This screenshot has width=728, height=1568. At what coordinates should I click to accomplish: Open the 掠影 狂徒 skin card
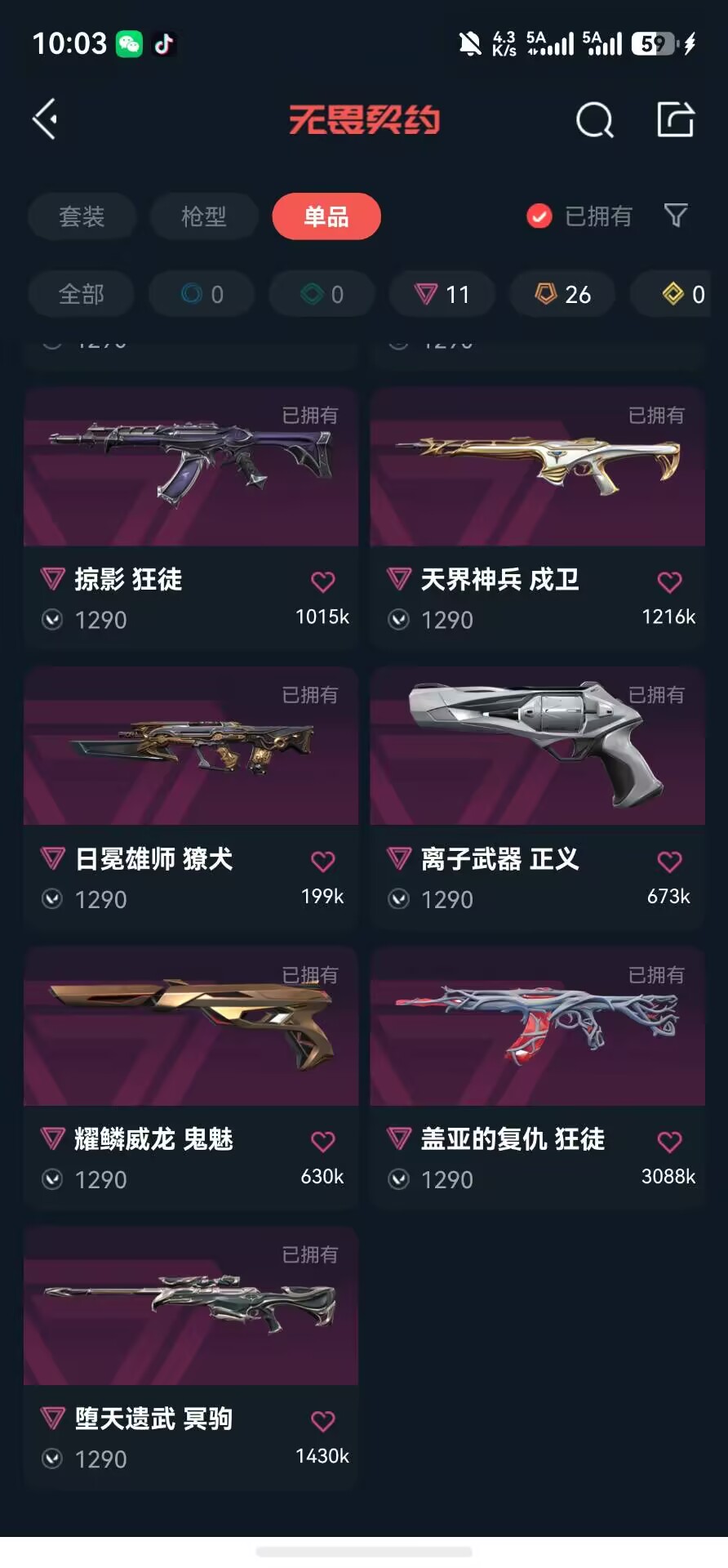(191, 519)
